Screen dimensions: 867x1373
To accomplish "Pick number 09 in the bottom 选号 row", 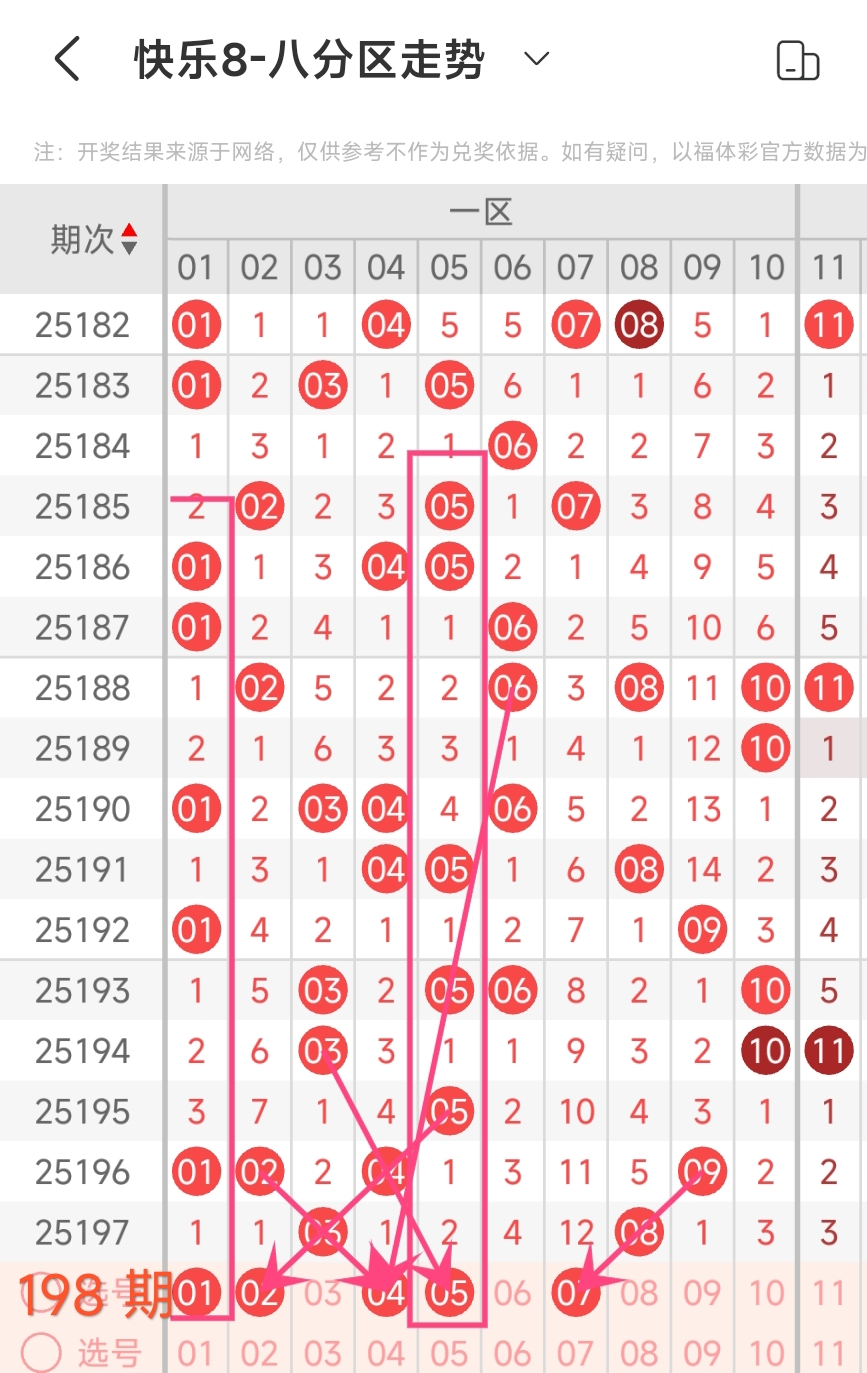I will 702,1354.
